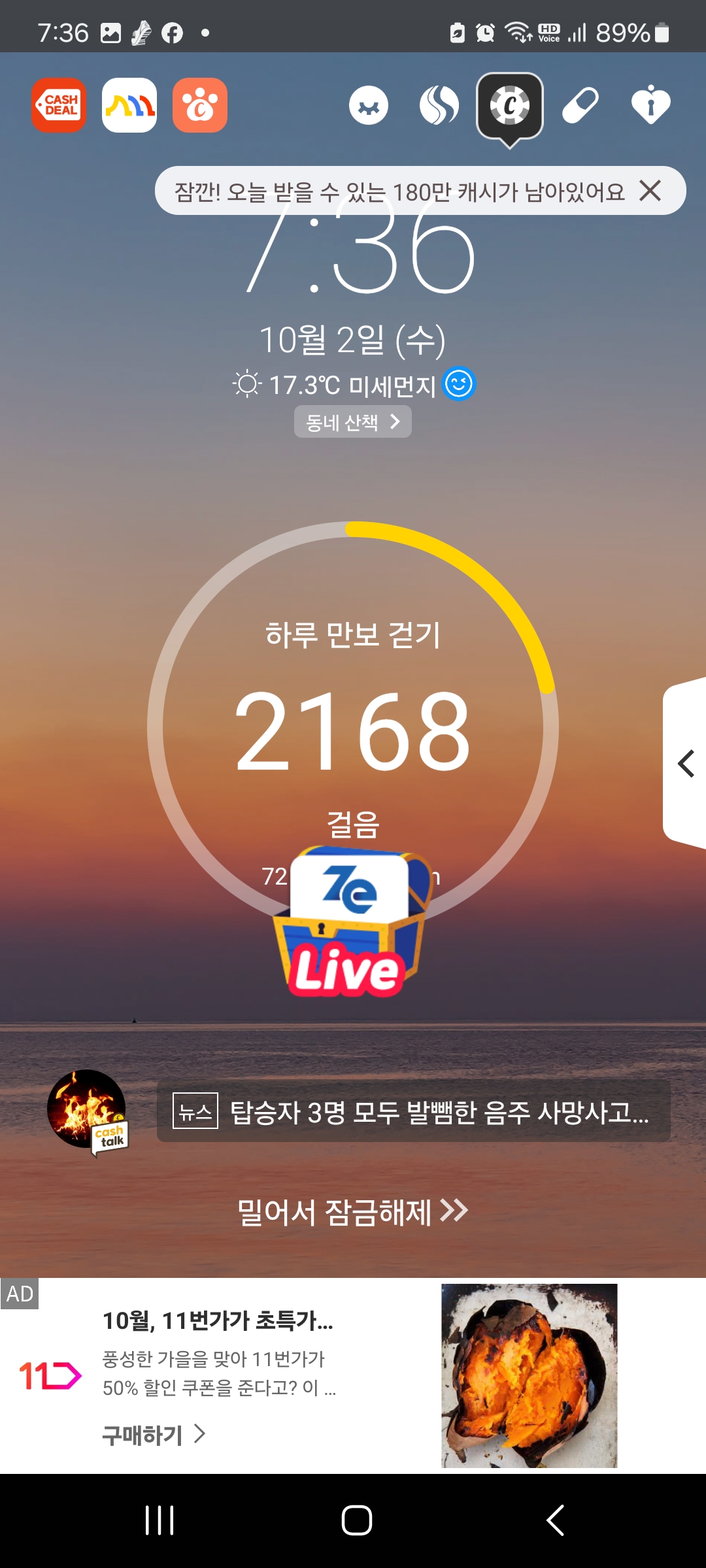Open the heart info icon

tap(650, 106)
